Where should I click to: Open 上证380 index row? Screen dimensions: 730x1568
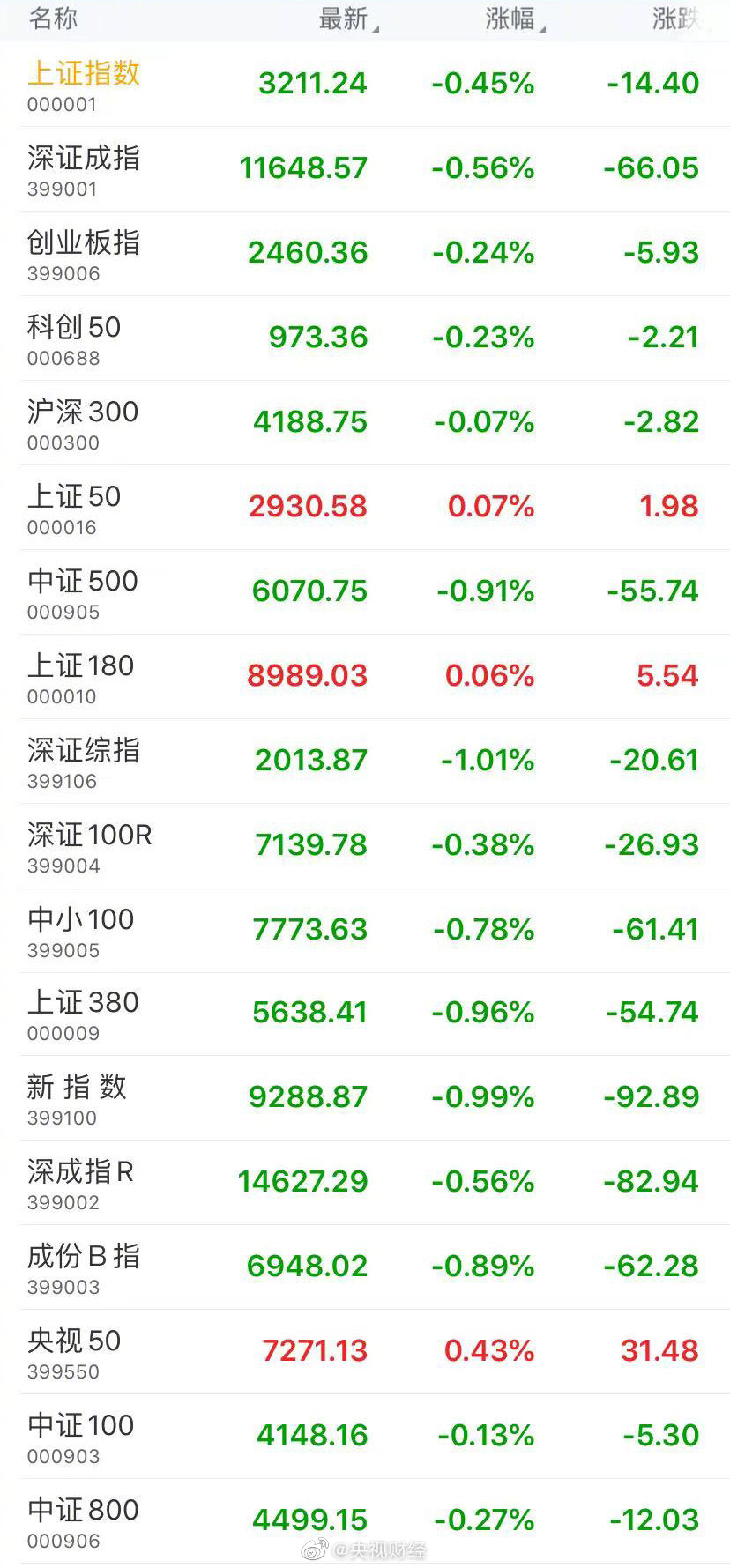(x=365, y=1014)
